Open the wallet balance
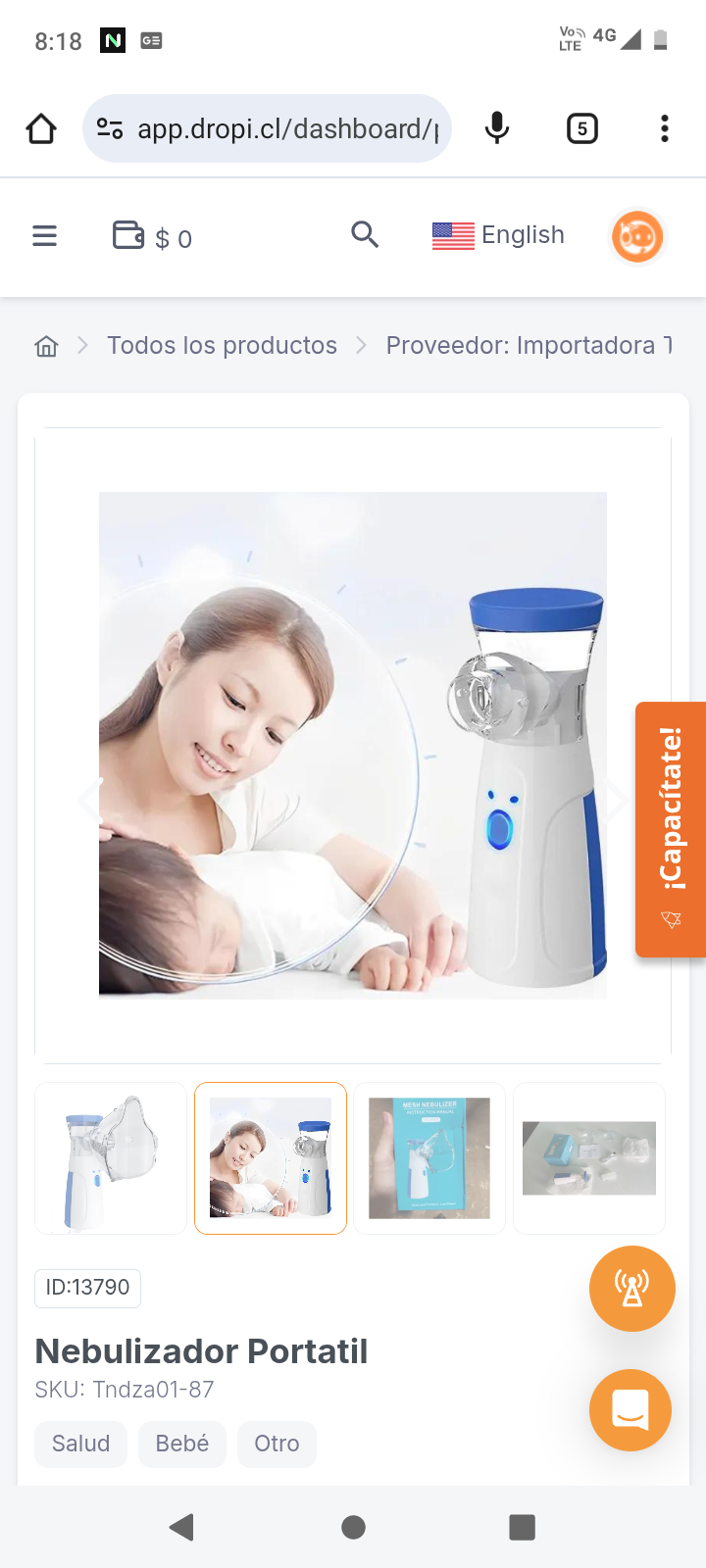Screen dimensions: 706x1568 pos(152,237)
